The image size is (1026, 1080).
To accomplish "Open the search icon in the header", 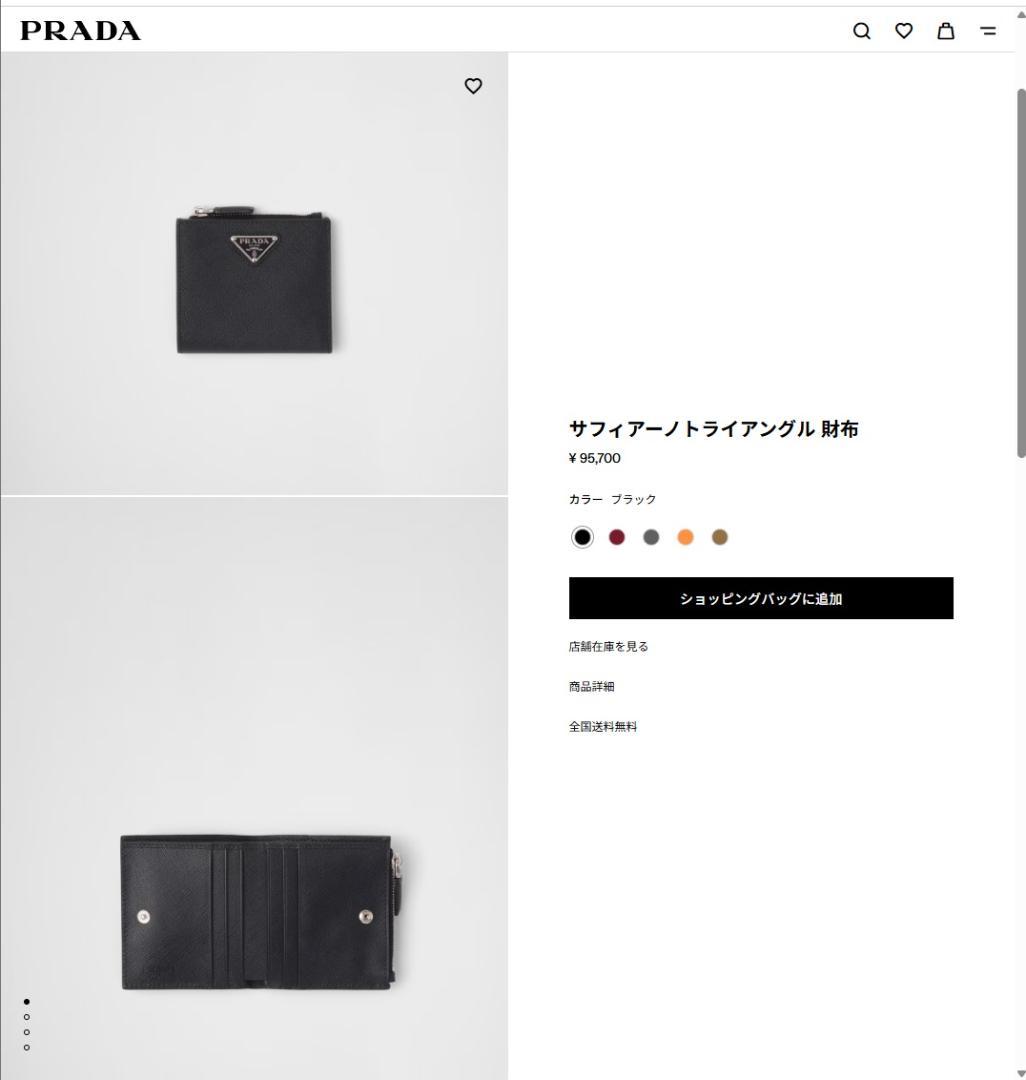I will [861, 31].
